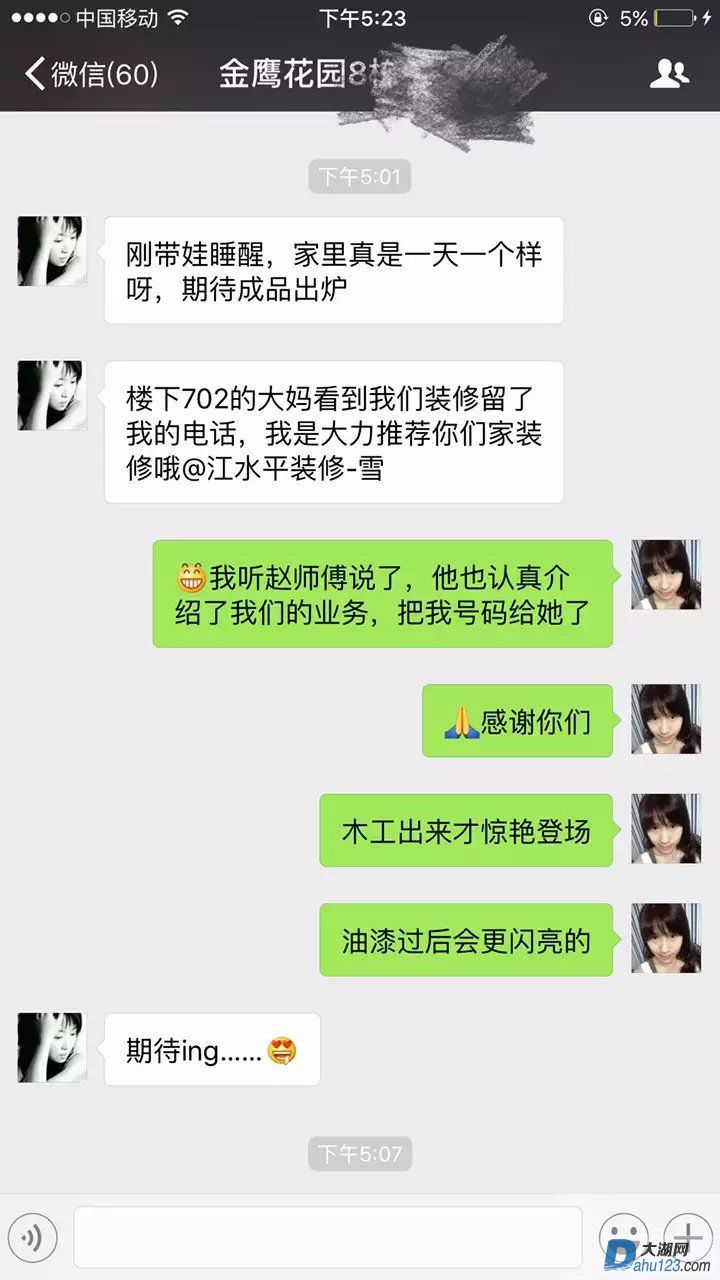
Task: Open sender avatar beside 感谢你们 message
Action: click(x=665, y=719)
